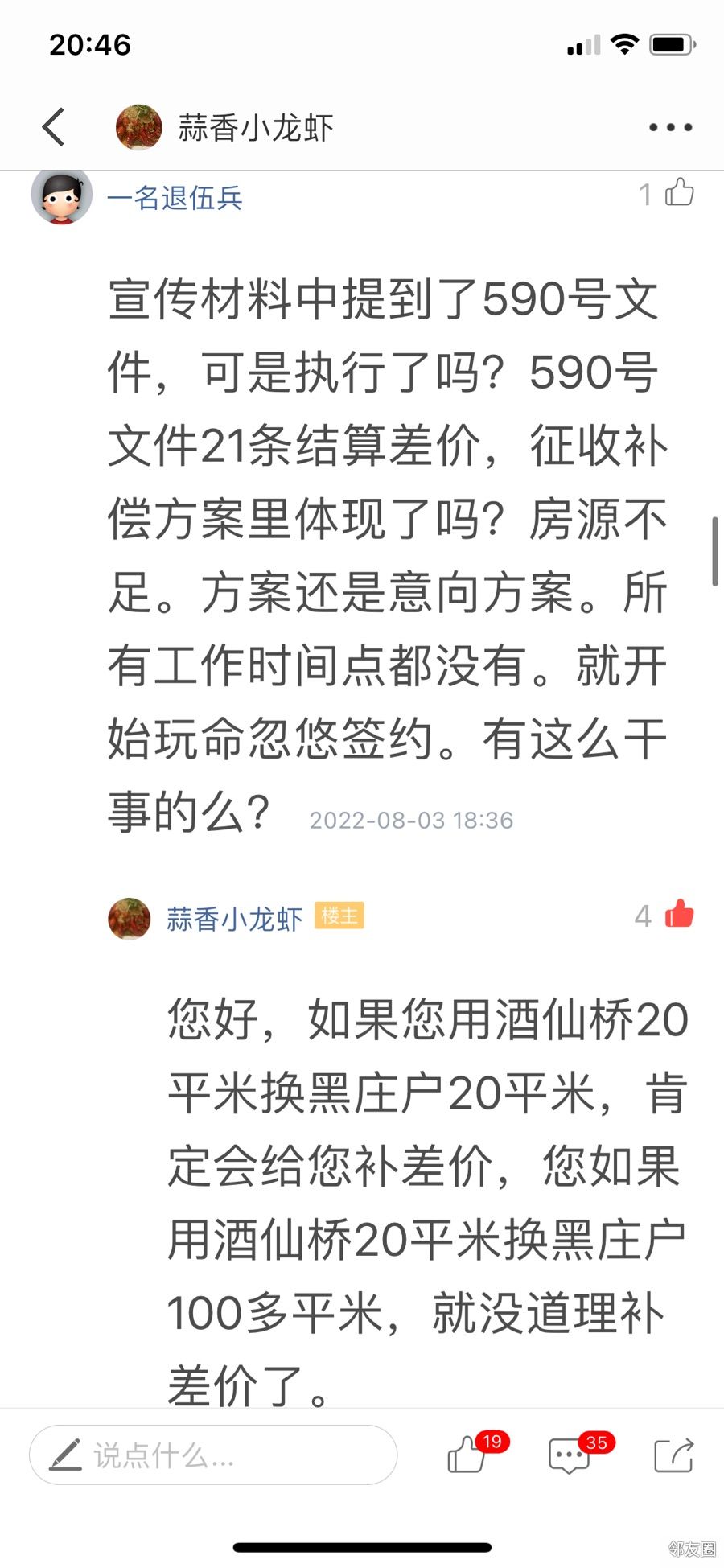Open 蒜香小龙虾 username in the reply
The height and width of the screenshot is (1568, 724).
click(x=234, y=918)
